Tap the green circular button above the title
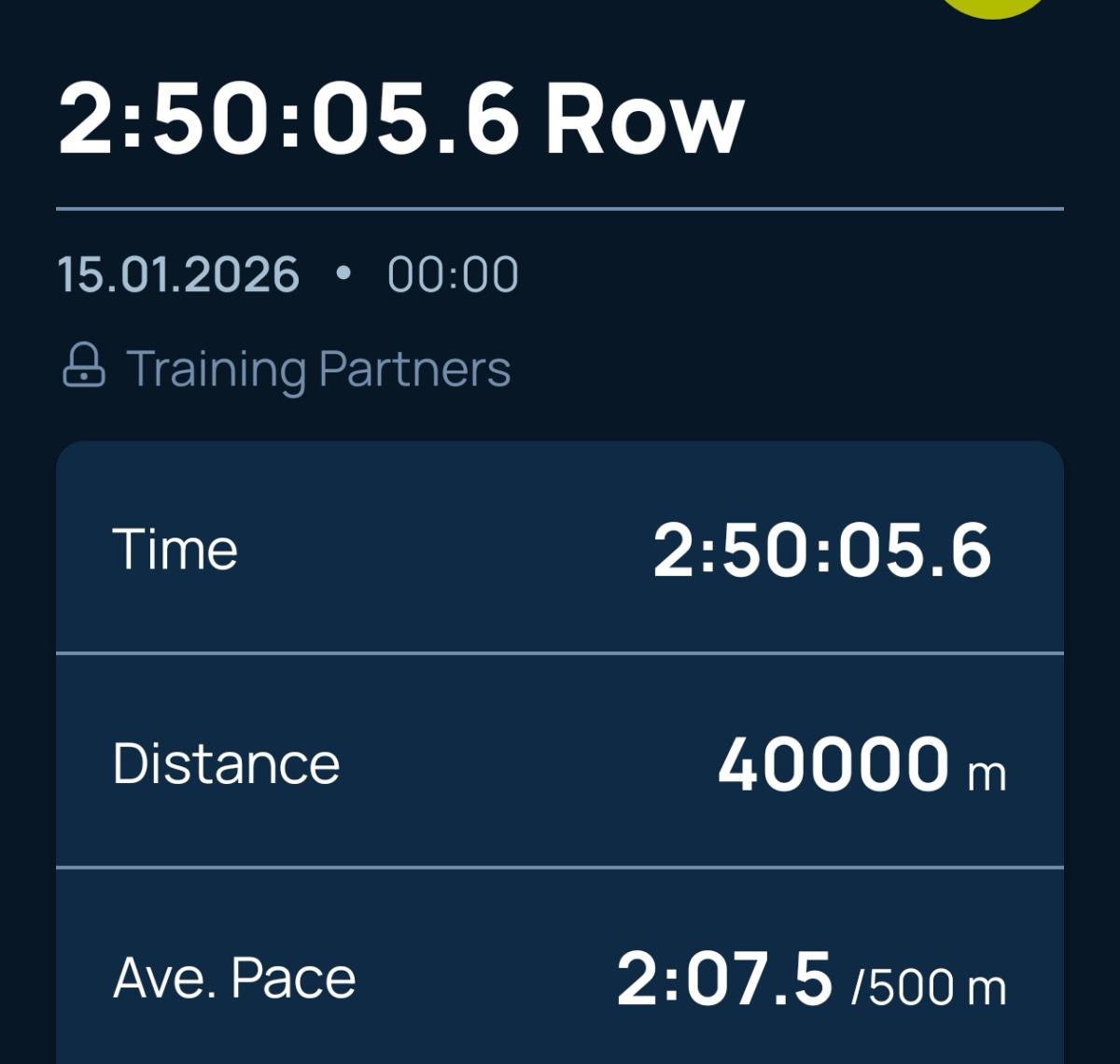 pos(993,6)
